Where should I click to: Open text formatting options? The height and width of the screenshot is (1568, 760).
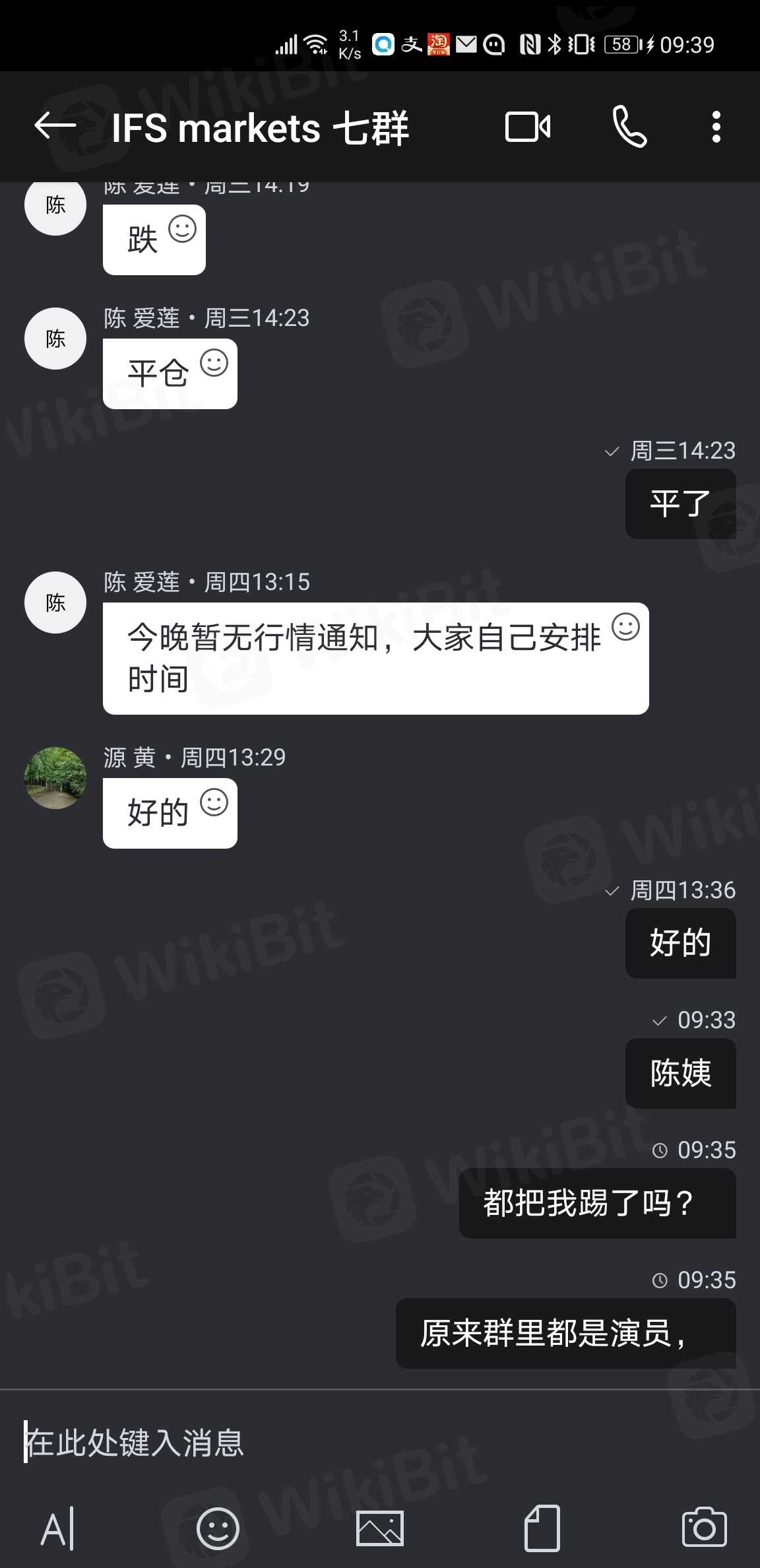[x=58, y=1528]
